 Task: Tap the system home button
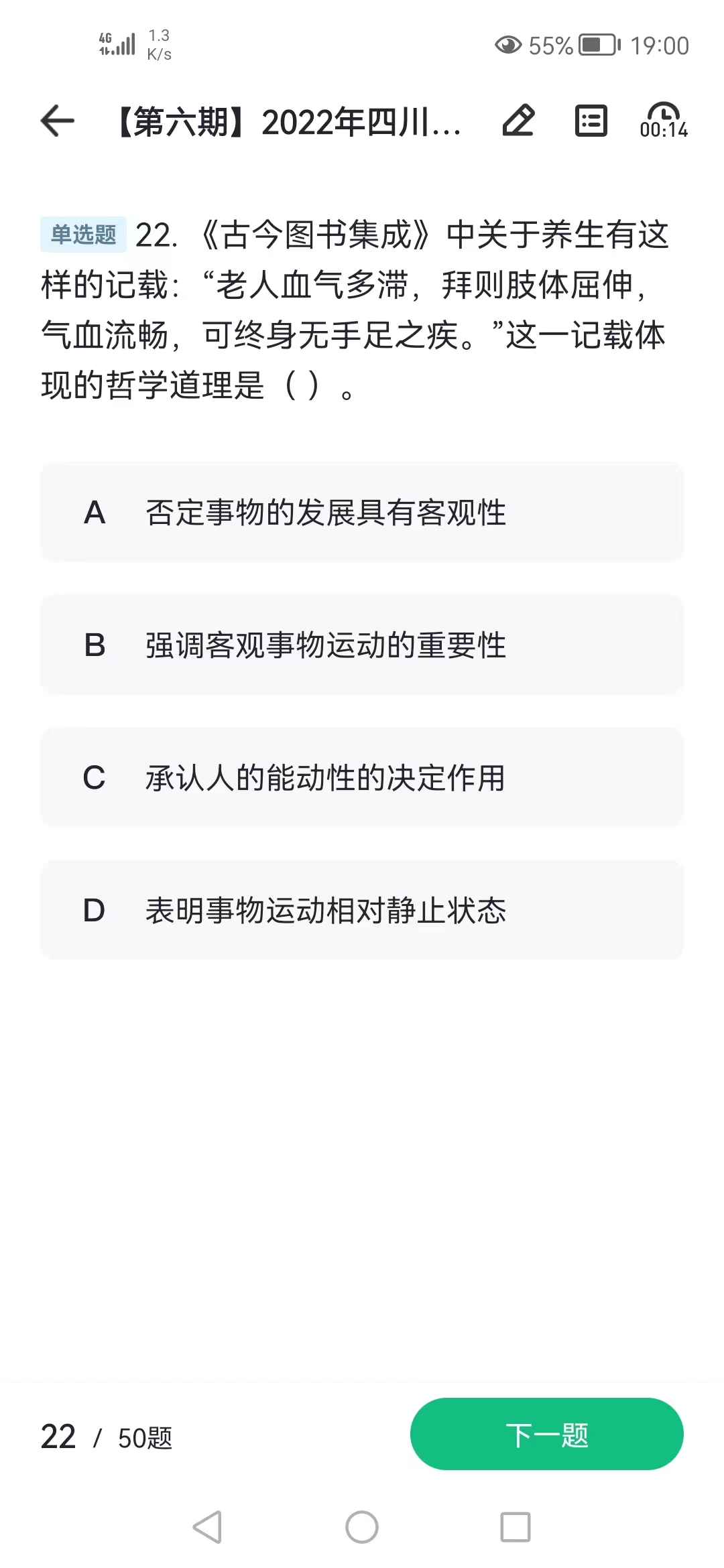(x=362, y=1527)
